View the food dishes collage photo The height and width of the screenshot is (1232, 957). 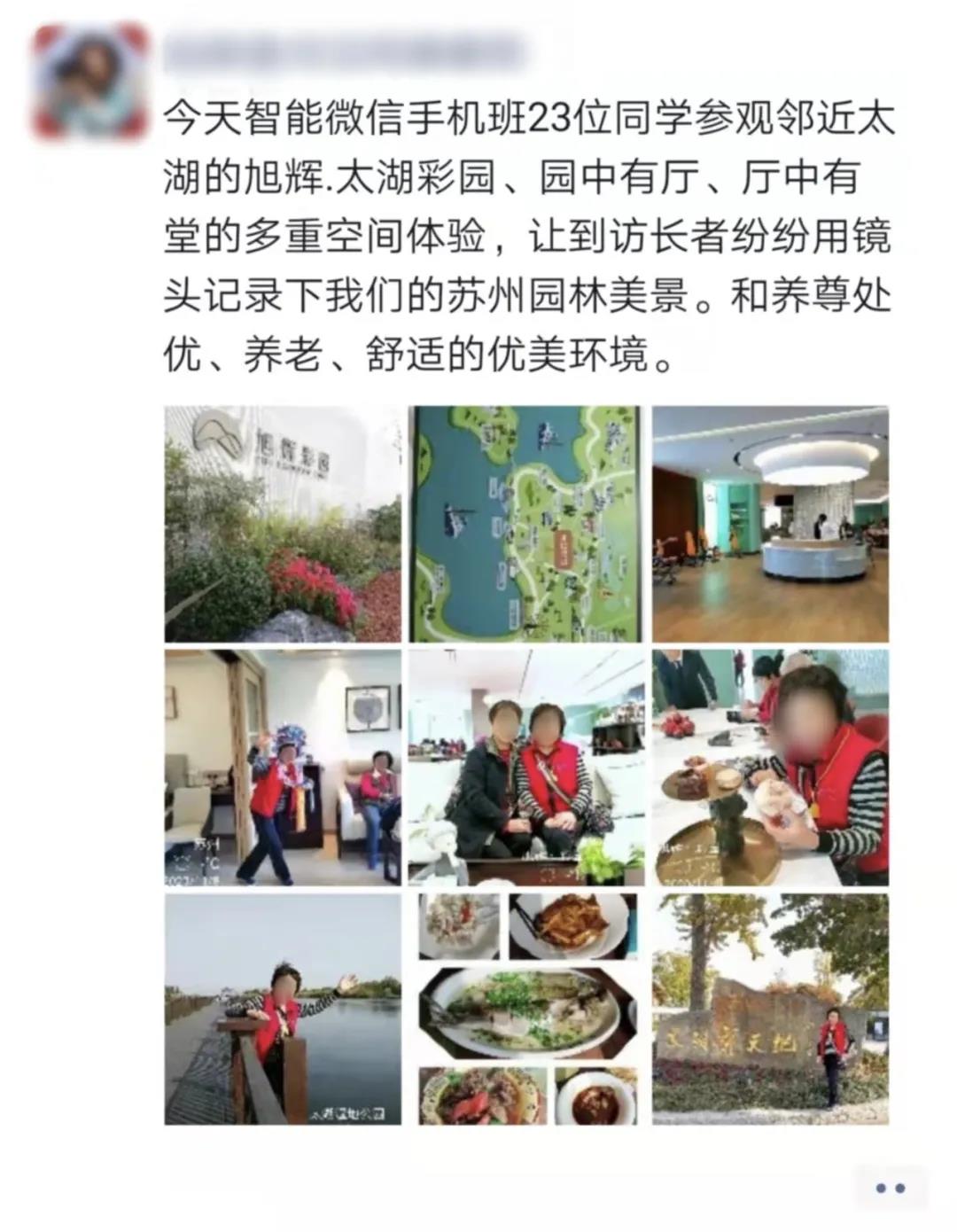(x=526, y=1010)
